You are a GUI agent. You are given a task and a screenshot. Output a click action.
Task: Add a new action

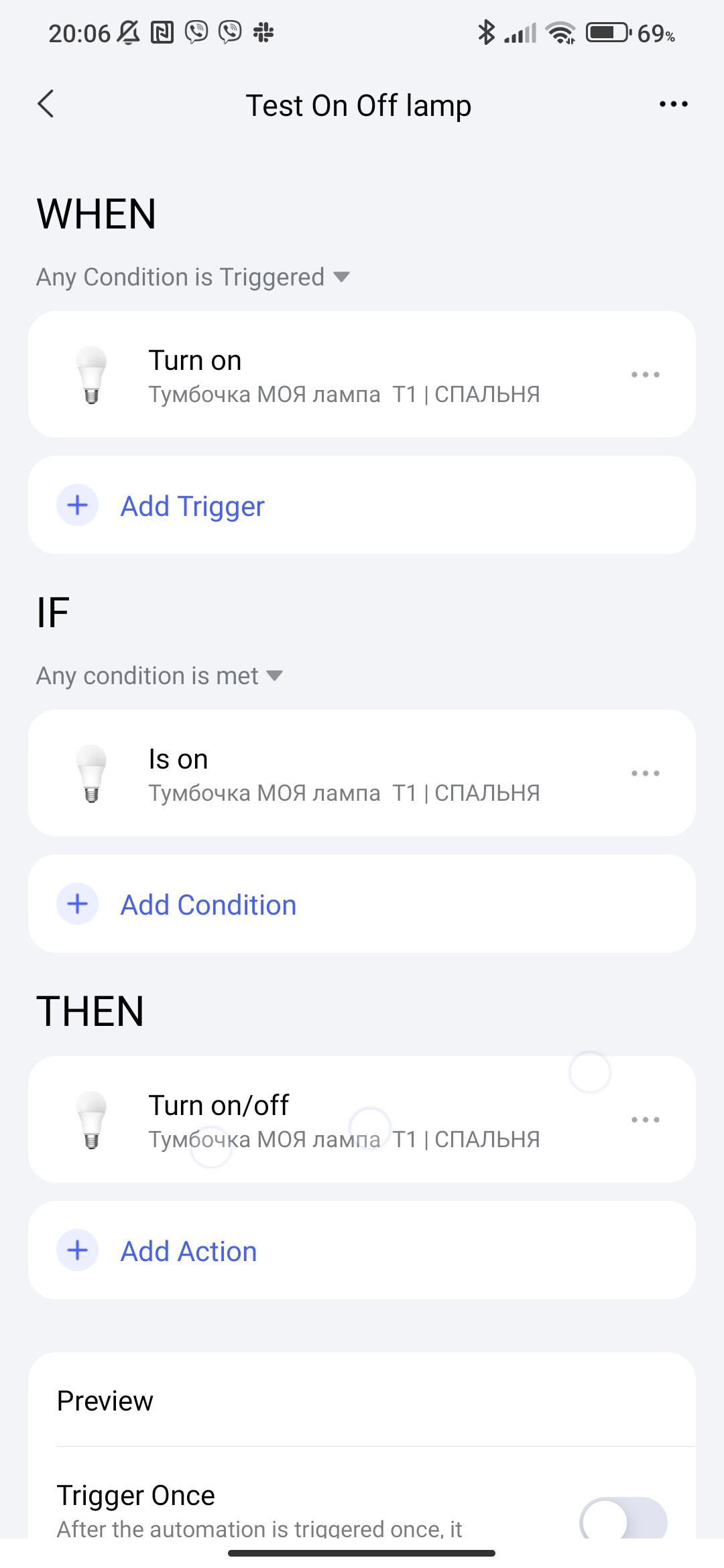click(189, 1251)
